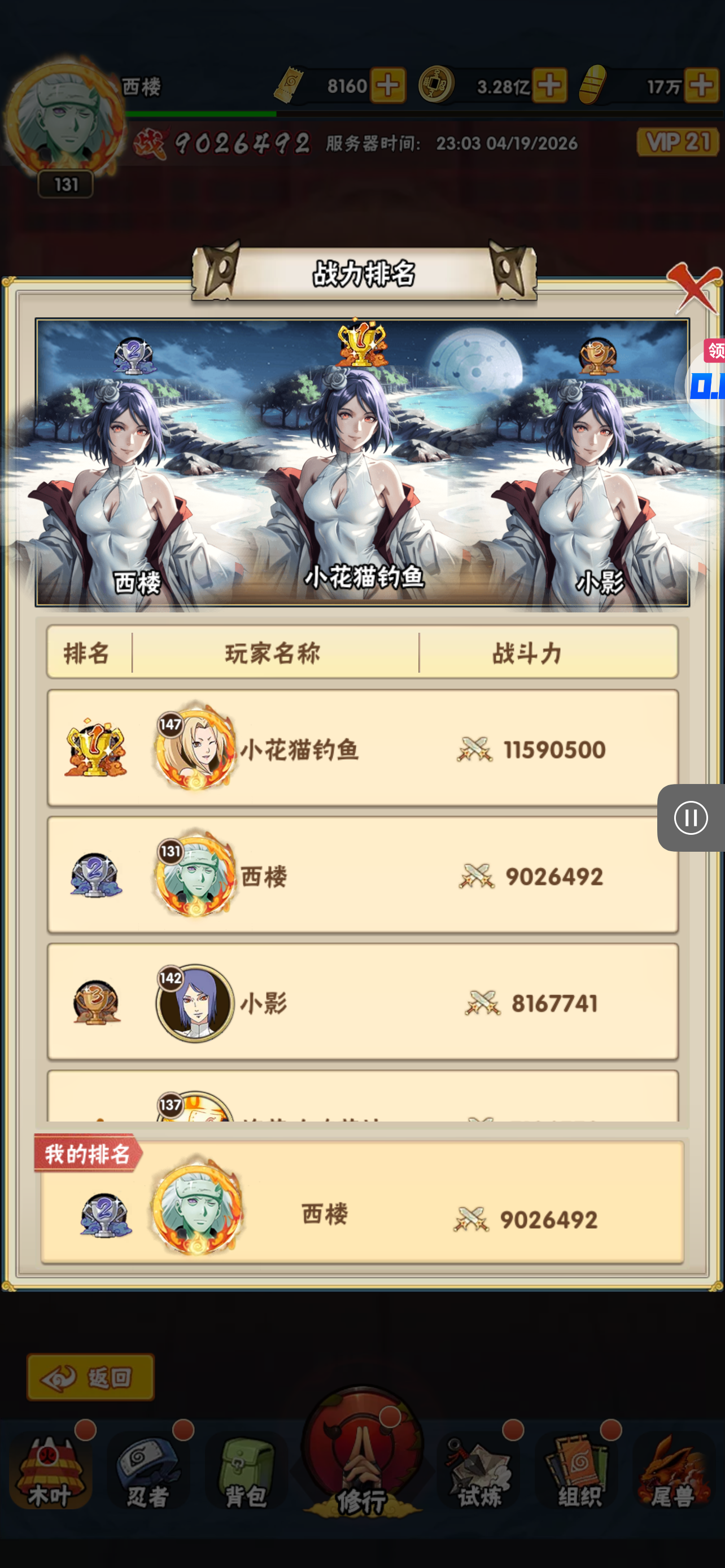The width and height of the screenshot is (725, 1568).
Task: Open the VIP 21 badge
Action: click(x=678, y=142)
